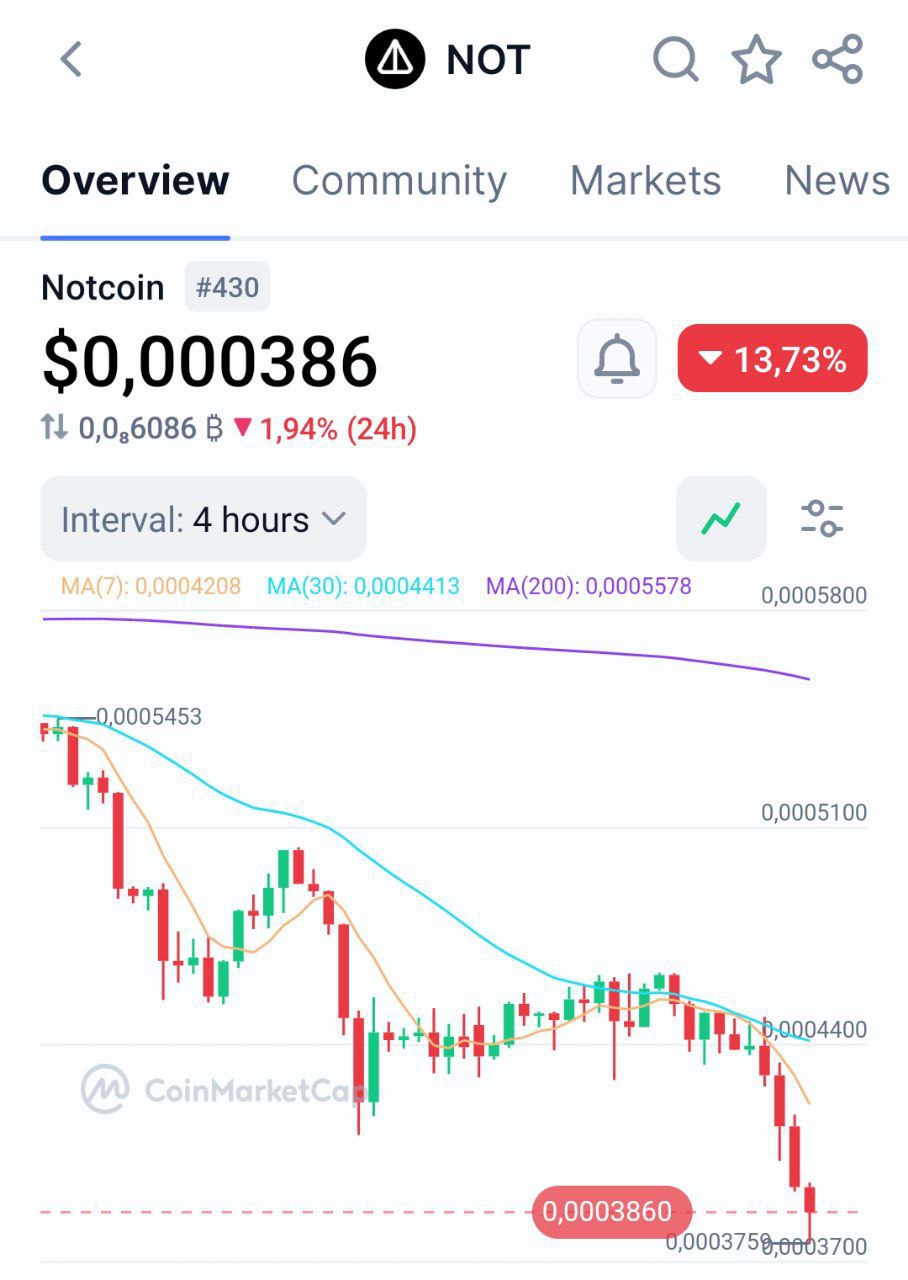Select the Overview tab

point(136,181)
